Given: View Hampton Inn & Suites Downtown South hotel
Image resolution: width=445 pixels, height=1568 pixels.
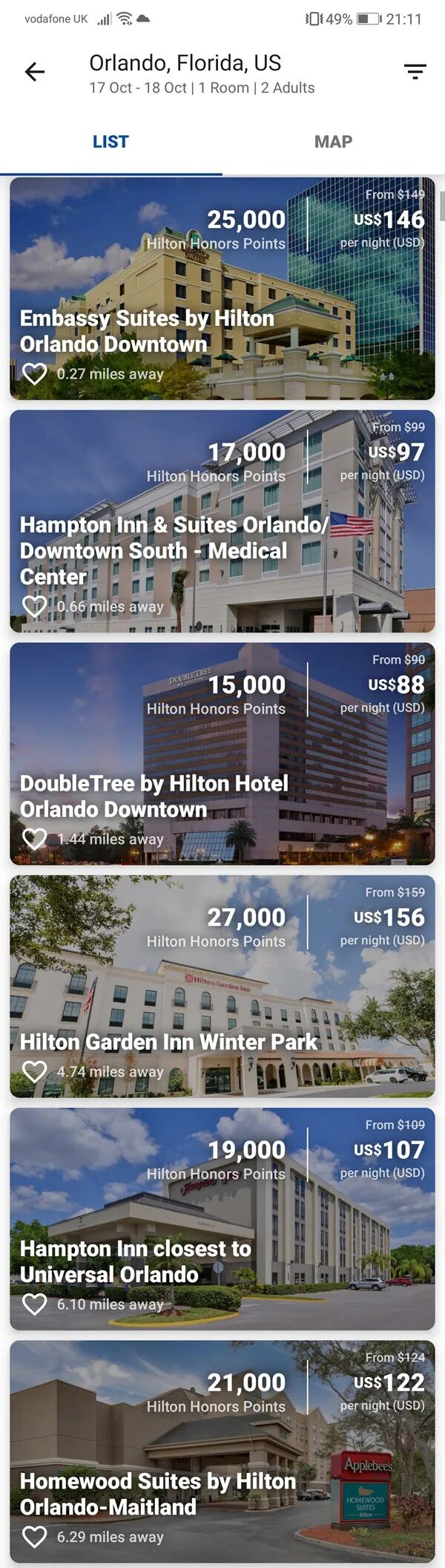Looking at the screenshot, I should [174, 550].
